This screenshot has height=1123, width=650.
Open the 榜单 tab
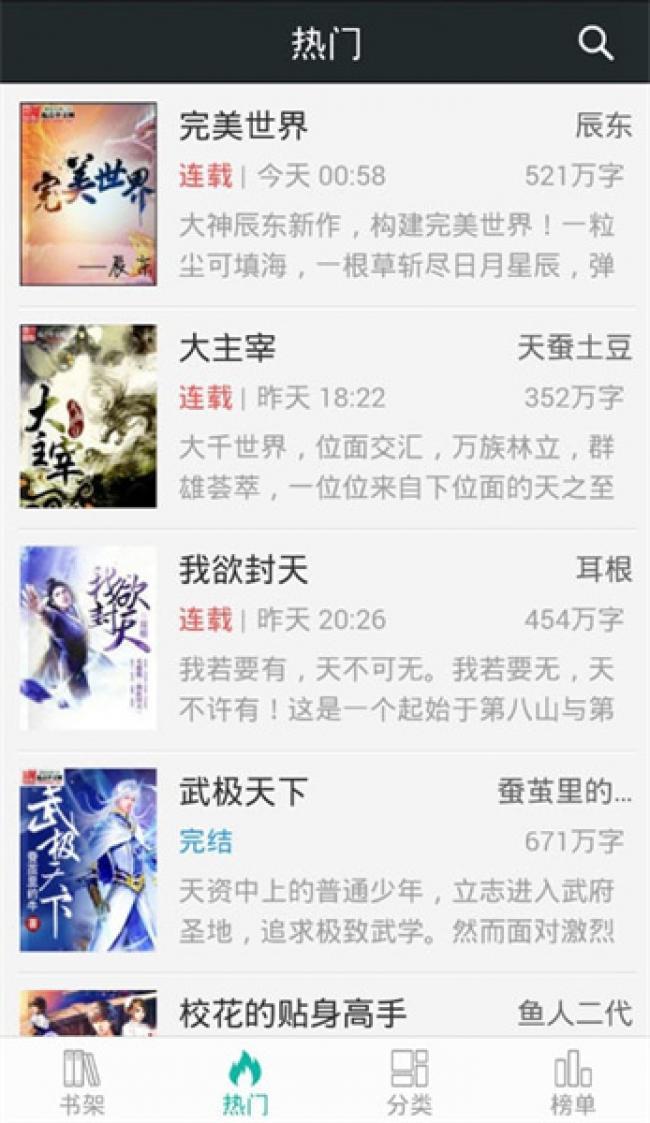[x=572, y=1082]
